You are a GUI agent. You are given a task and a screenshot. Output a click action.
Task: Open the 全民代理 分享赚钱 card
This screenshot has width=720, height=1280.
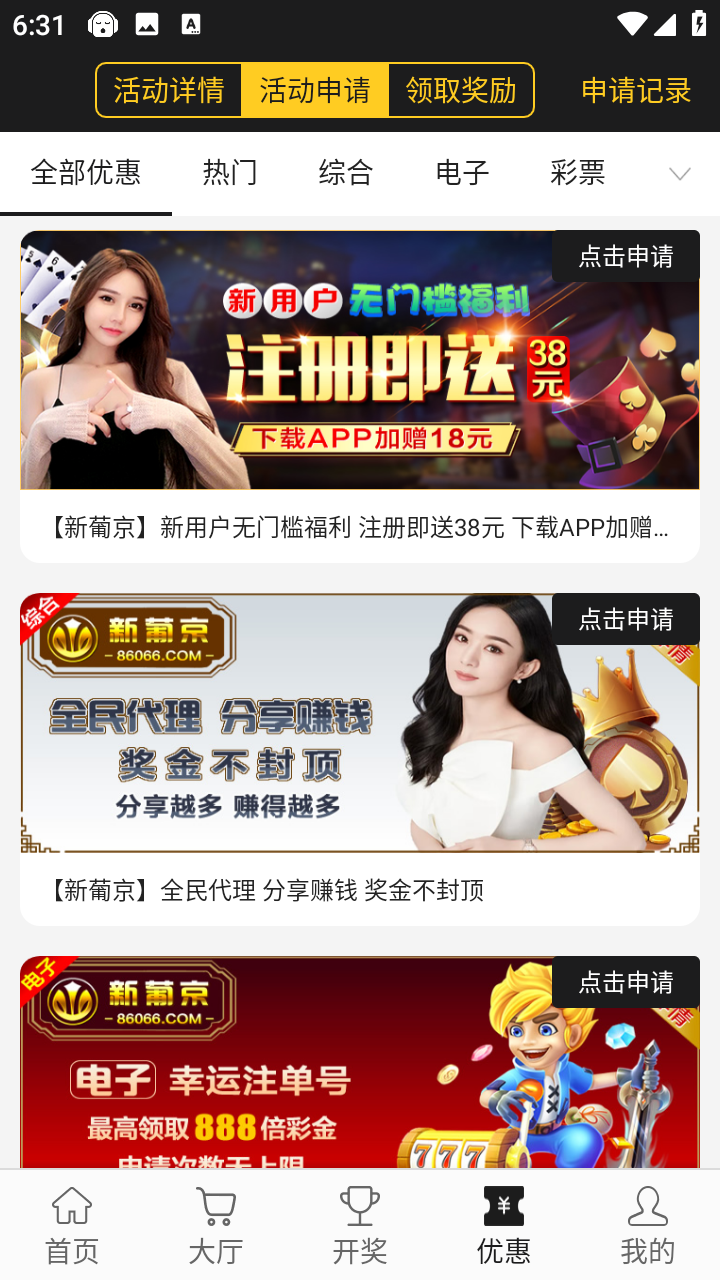(300, 760)
